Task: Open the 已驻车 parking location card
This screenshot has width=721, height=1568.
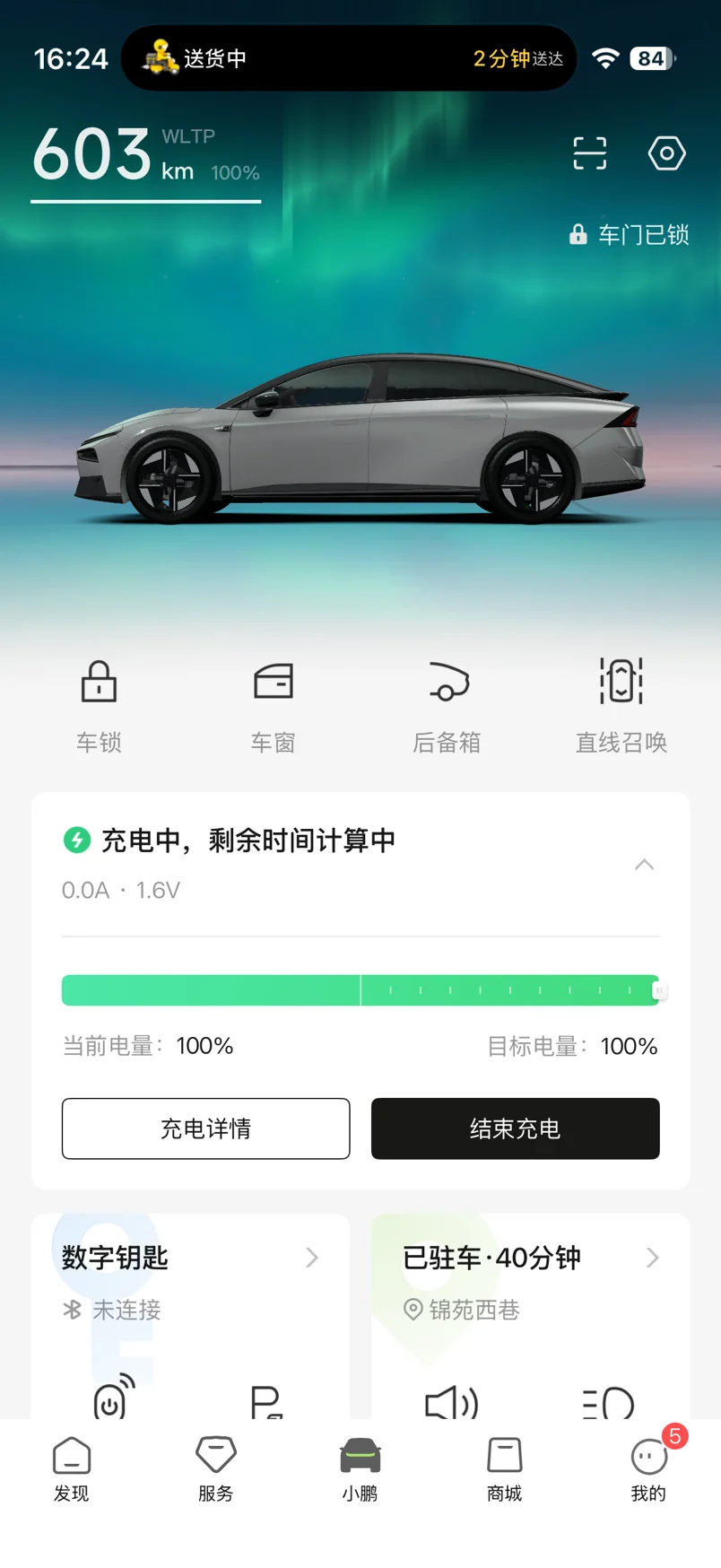Action: [531, 1258]
